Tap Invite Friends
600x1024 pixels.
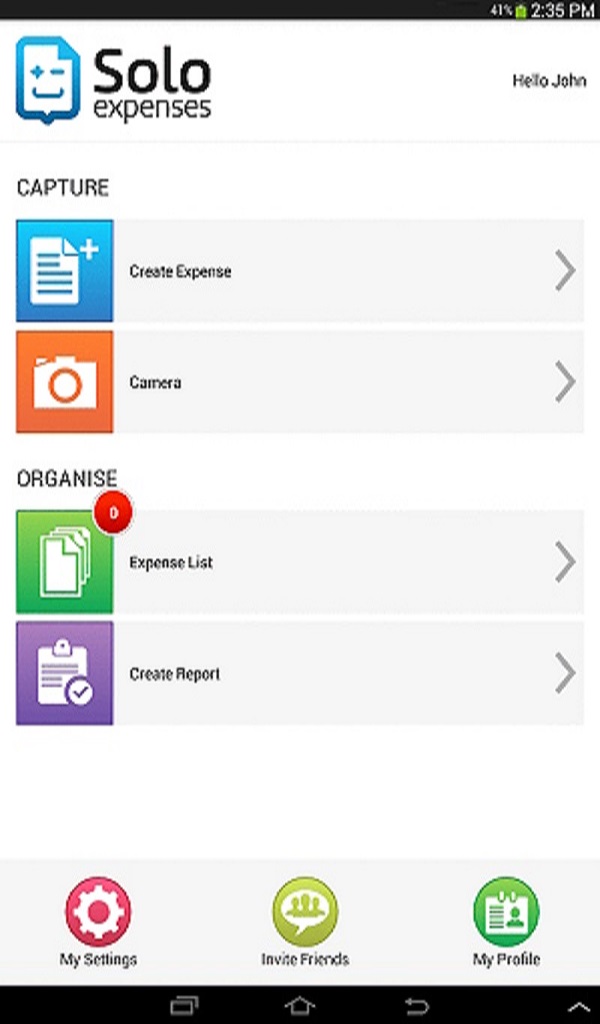(x=305, y=921)
